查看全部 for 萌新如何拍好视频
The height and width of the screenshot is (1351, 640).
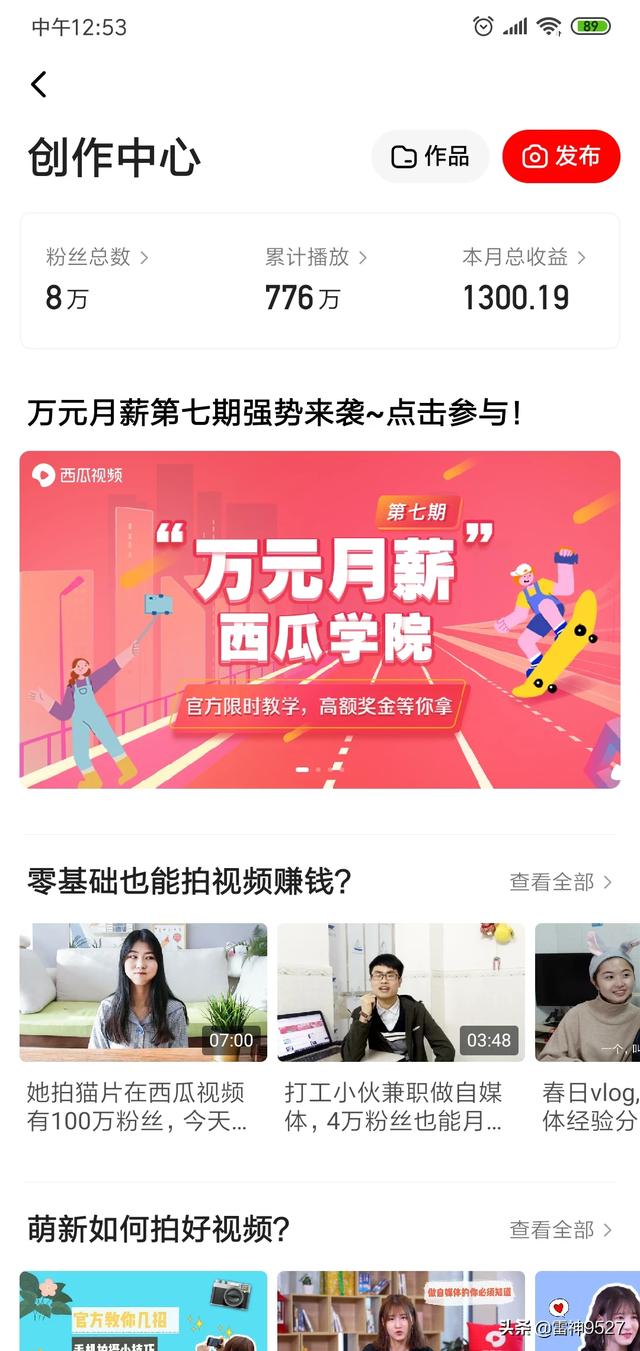point(560,1229)
